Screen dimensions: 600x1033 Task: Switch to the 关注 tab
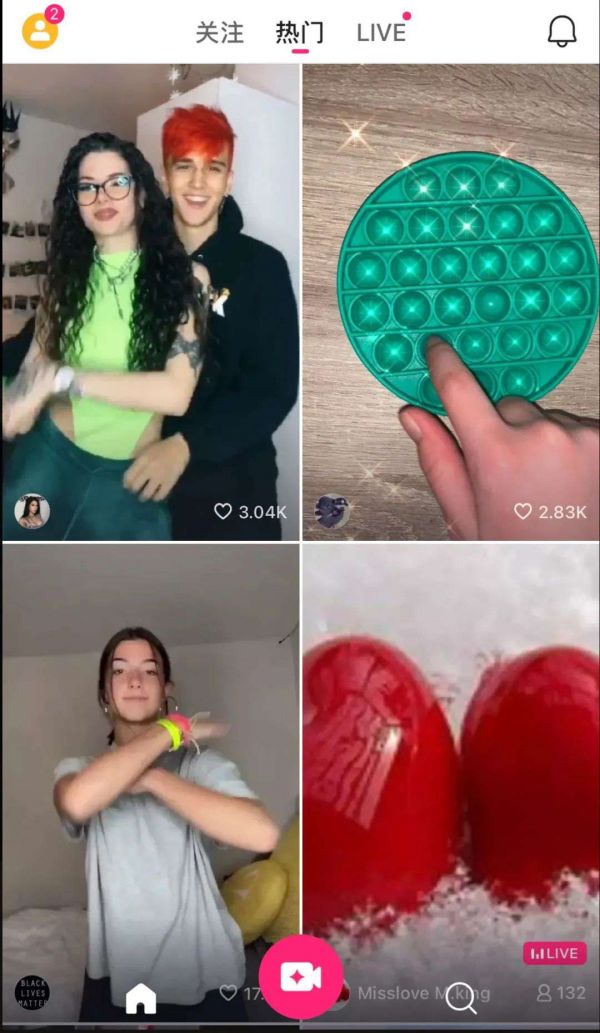click(x=219, y=32)
